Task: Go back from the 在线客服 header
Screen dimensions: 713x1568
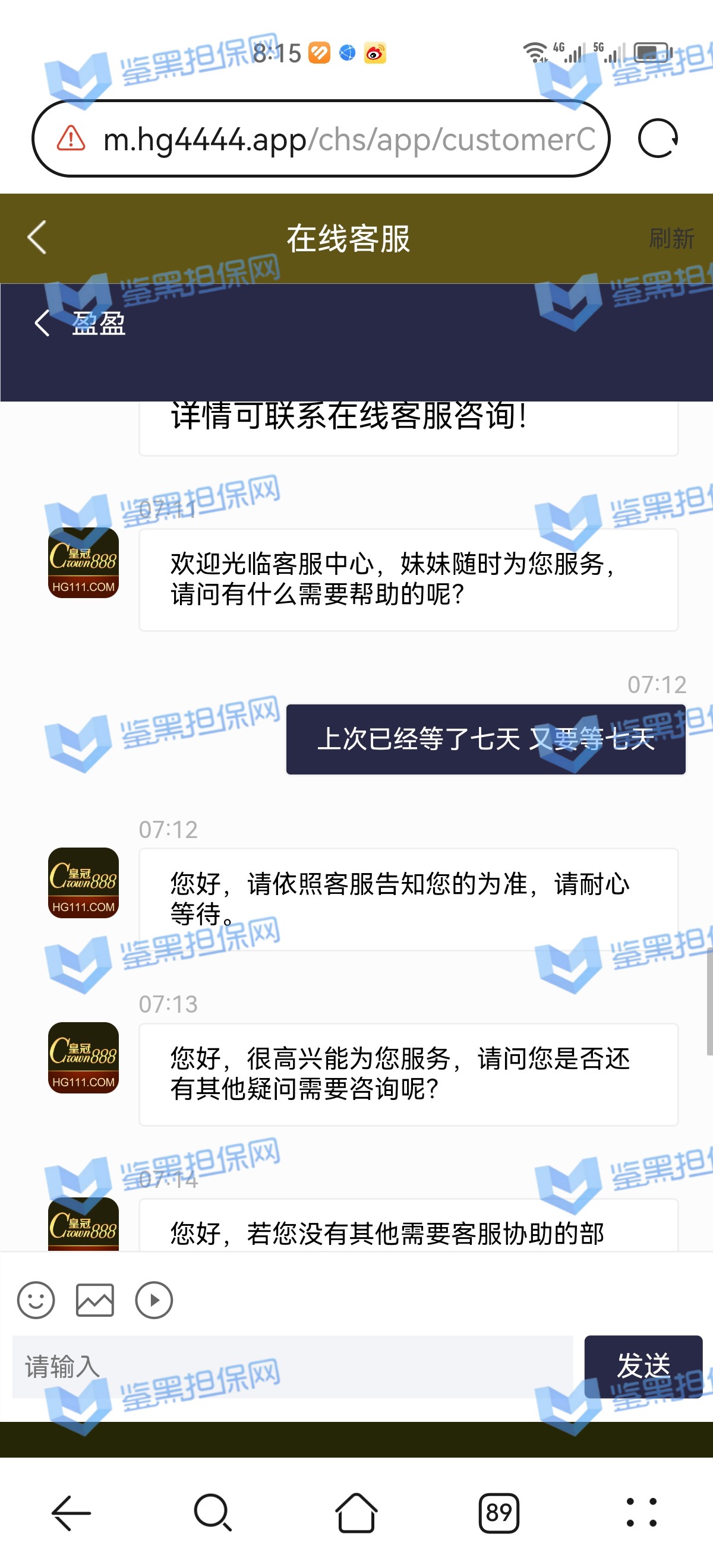Action: (x=37, y=238)
